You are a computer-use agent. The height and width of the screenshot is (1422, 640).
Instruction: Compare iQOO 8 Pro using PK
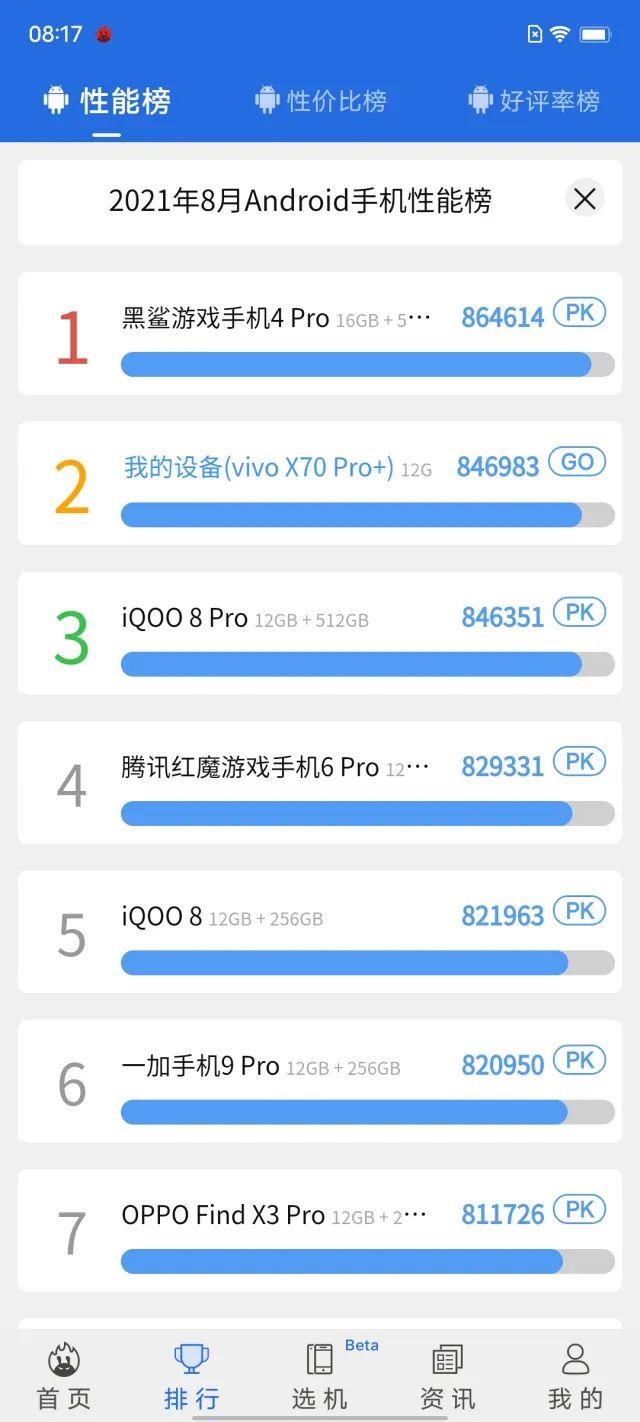[580, 612]
